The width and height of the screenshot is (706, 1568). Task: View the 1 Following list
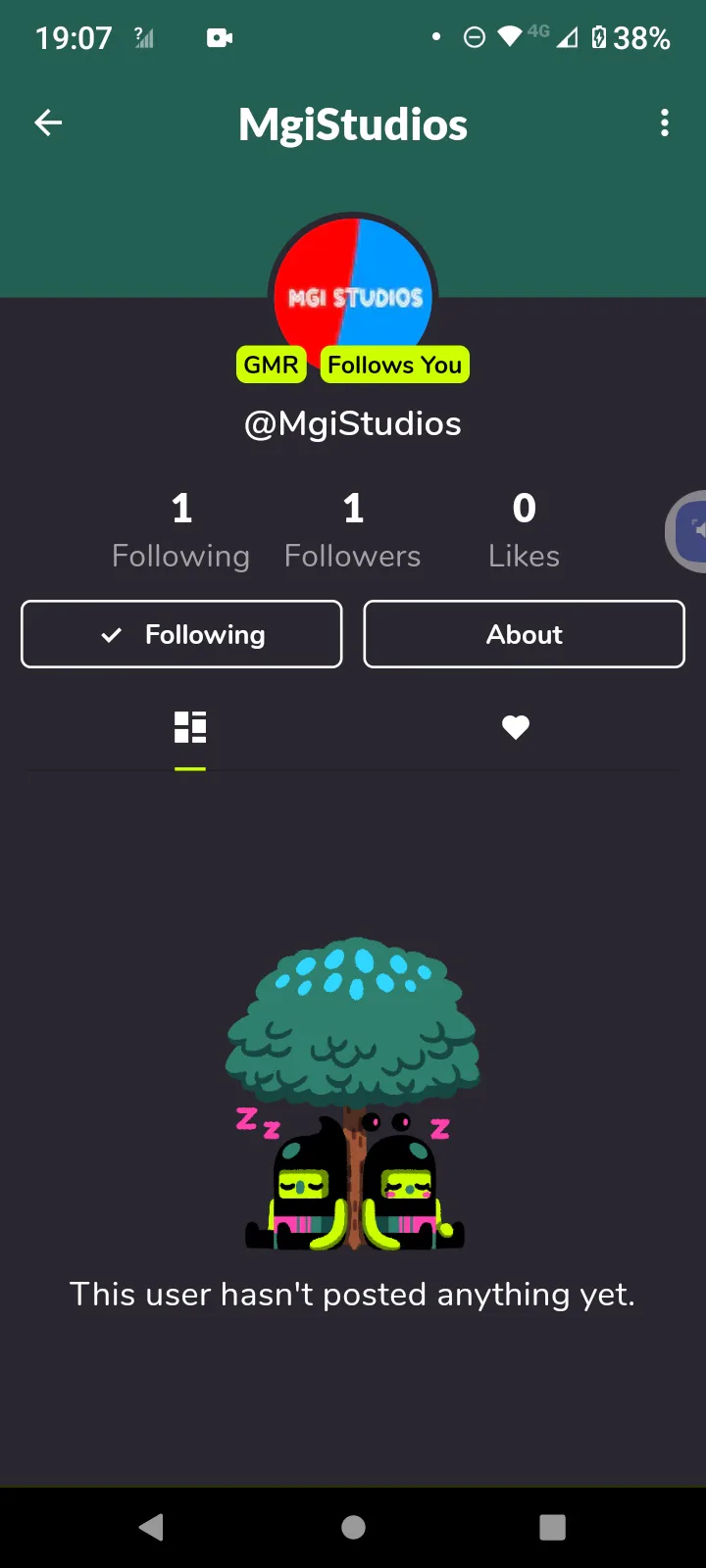click(x=181, y=530)
